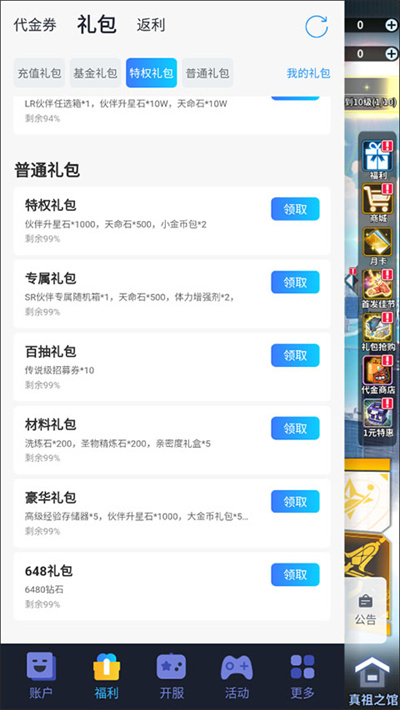The height and width of the screenshot is (710, 400).
Task: Claim the 百抽礼包 gift
Action: tap(295, 355)
